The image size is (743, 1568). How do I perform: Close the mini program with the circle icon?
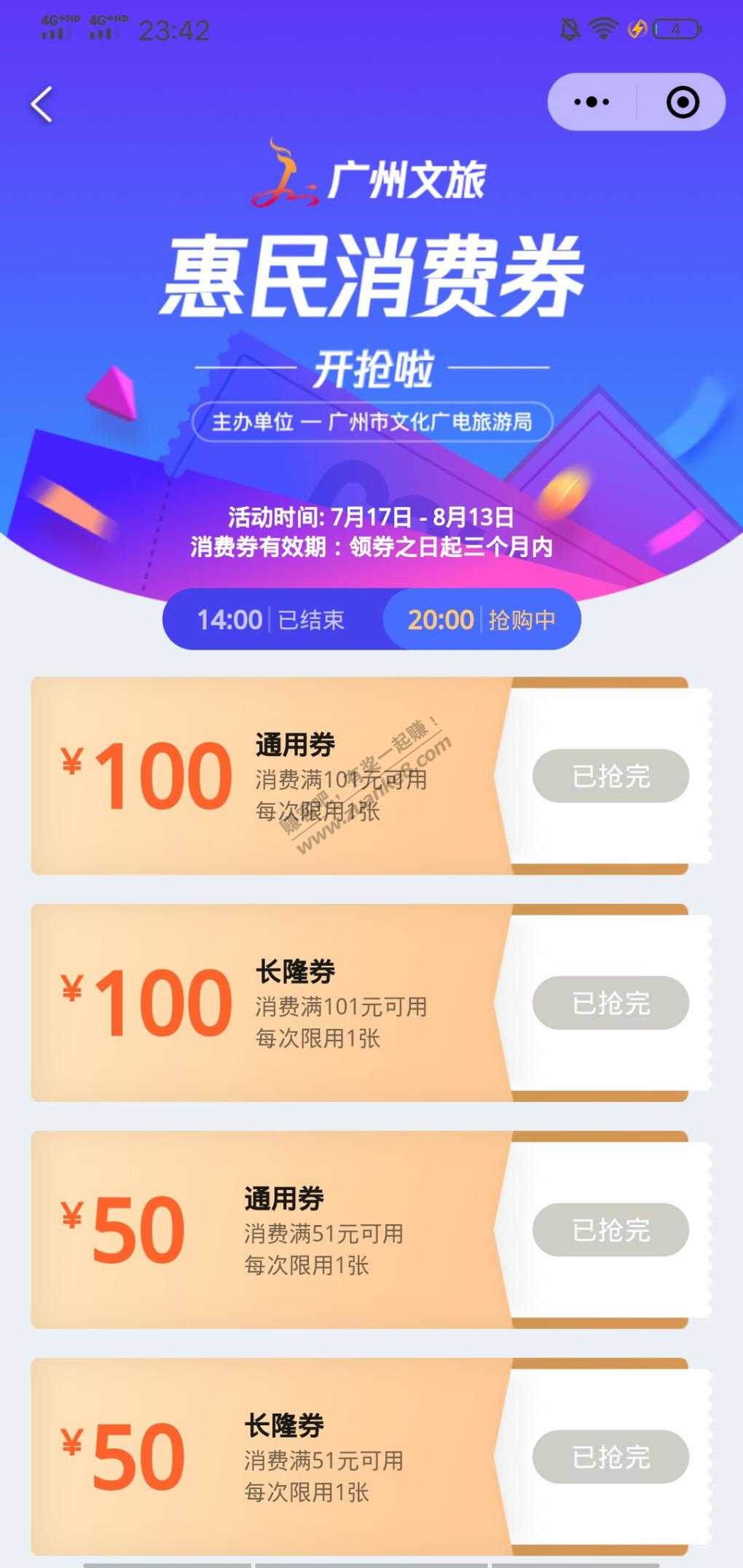[683, 103]
